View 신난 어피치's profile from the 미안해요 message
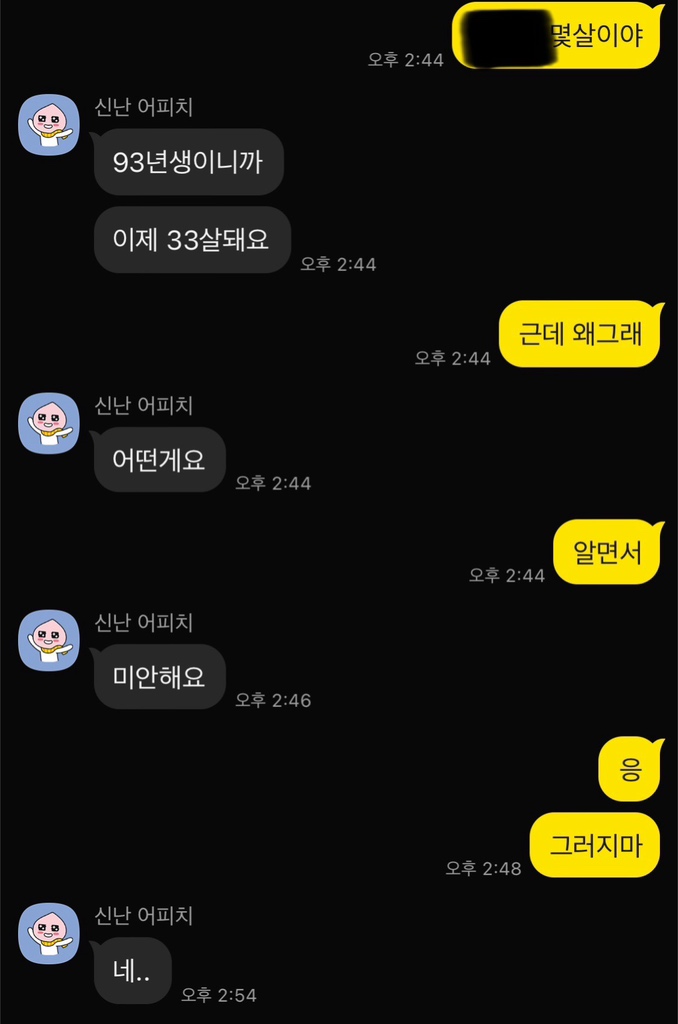Viewport: 678px width, 1024px height. coord(49,640)
